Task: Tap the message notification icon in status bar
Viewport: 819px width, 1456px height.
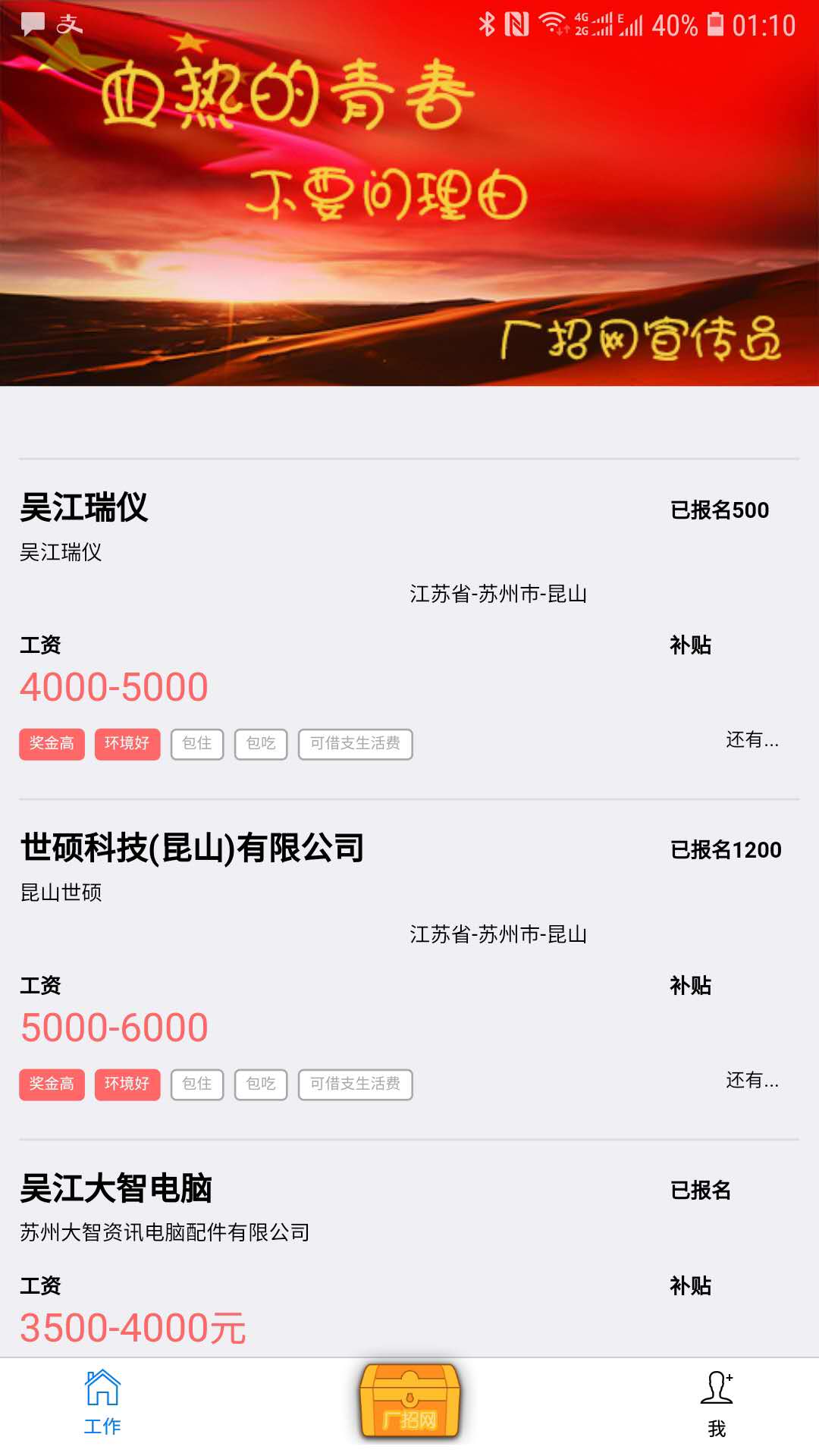Action: pyautogui.click(x=31, y=23)
